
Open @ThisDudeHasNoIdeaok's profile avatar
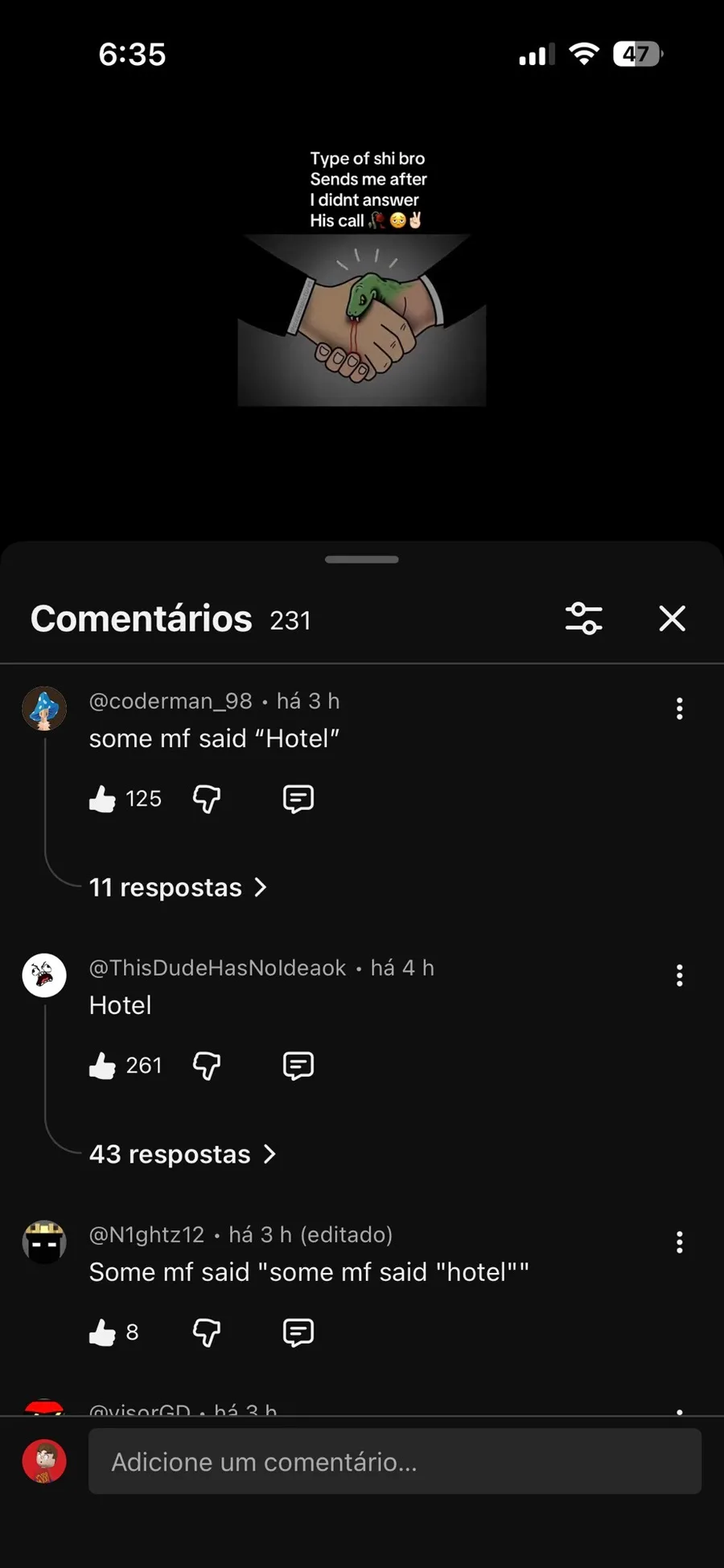pyautogui.click(x=44, y=975)
